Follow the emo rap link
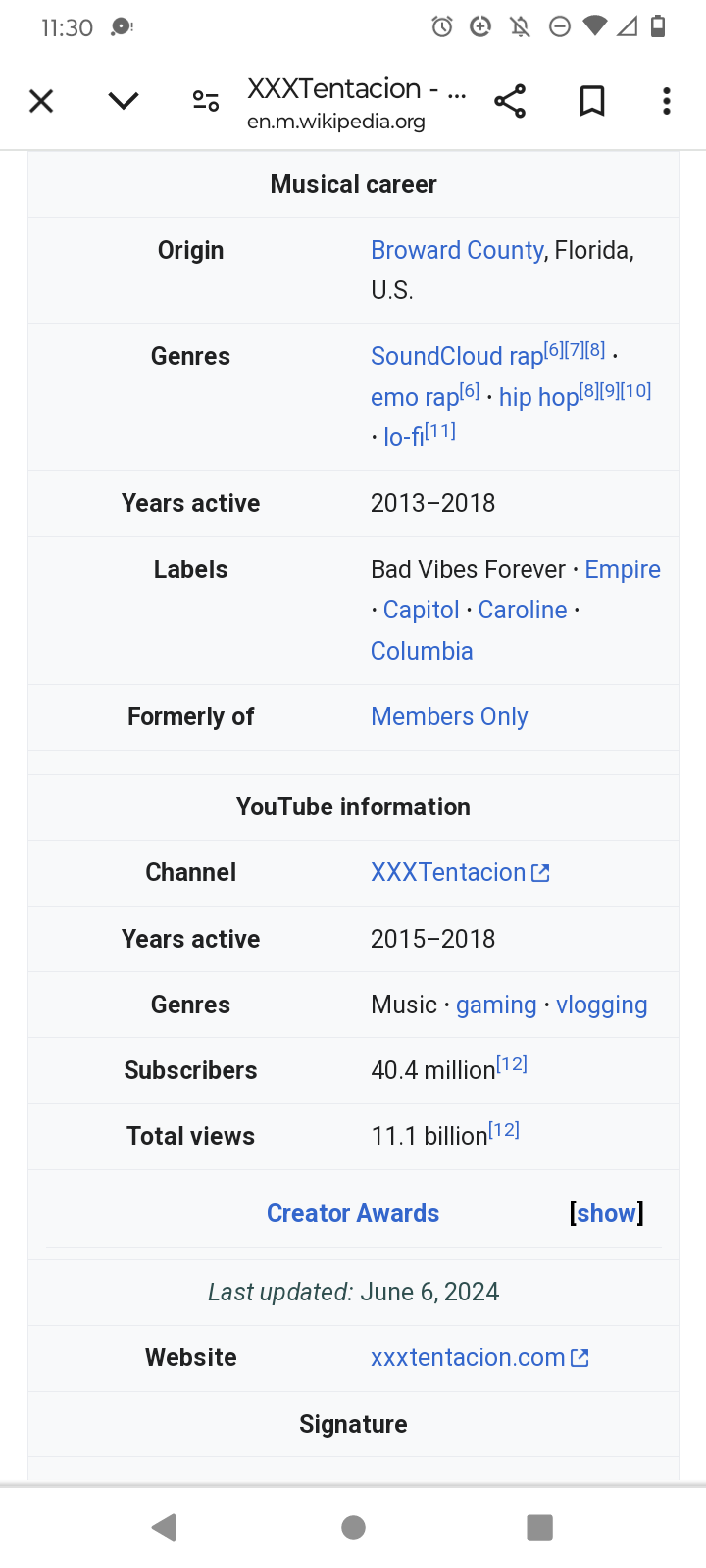Image resolution: width=706 pixels, height=1568 pixels. (415, 397)
